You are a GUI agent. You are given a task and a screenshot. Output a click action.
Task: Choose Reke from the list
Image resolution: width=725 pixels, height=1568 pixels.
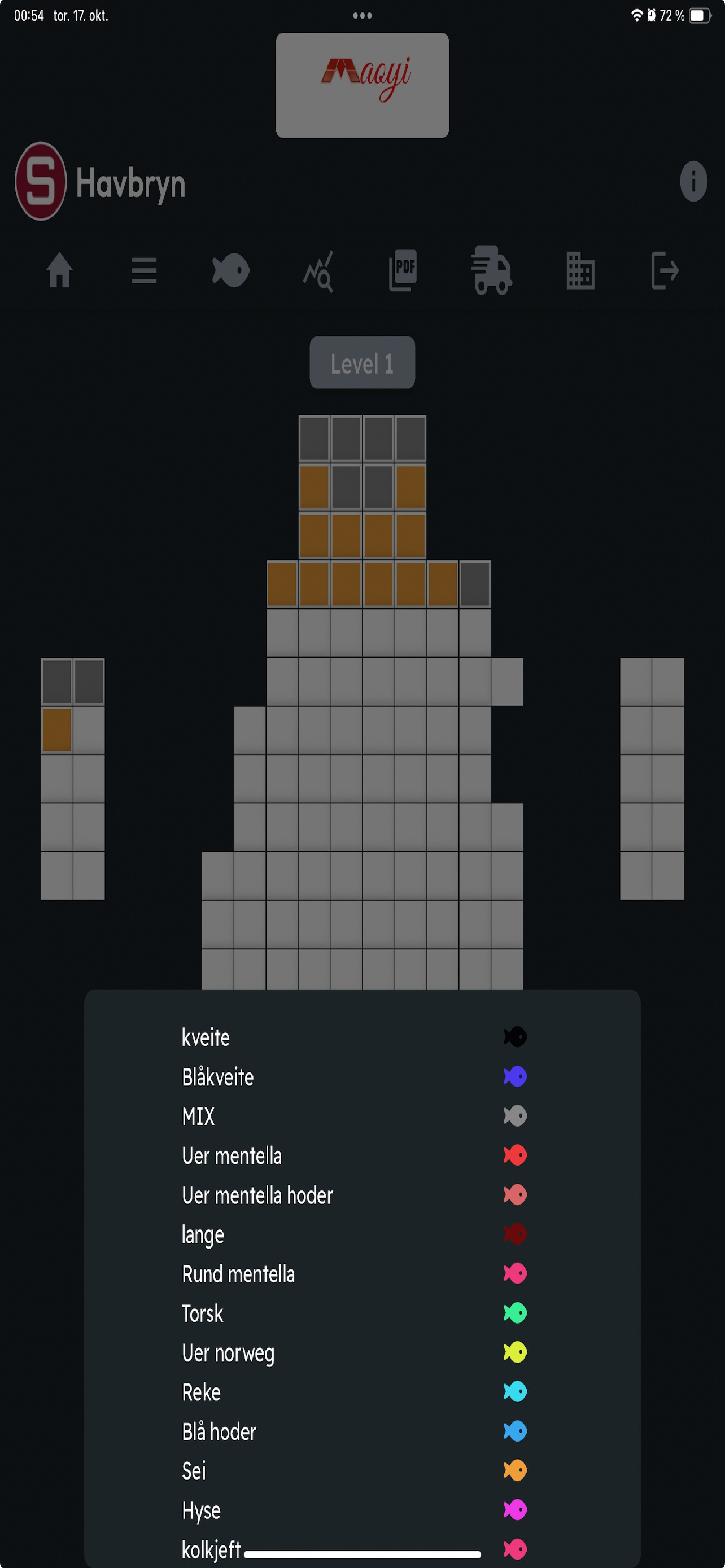coord(202,1392)
